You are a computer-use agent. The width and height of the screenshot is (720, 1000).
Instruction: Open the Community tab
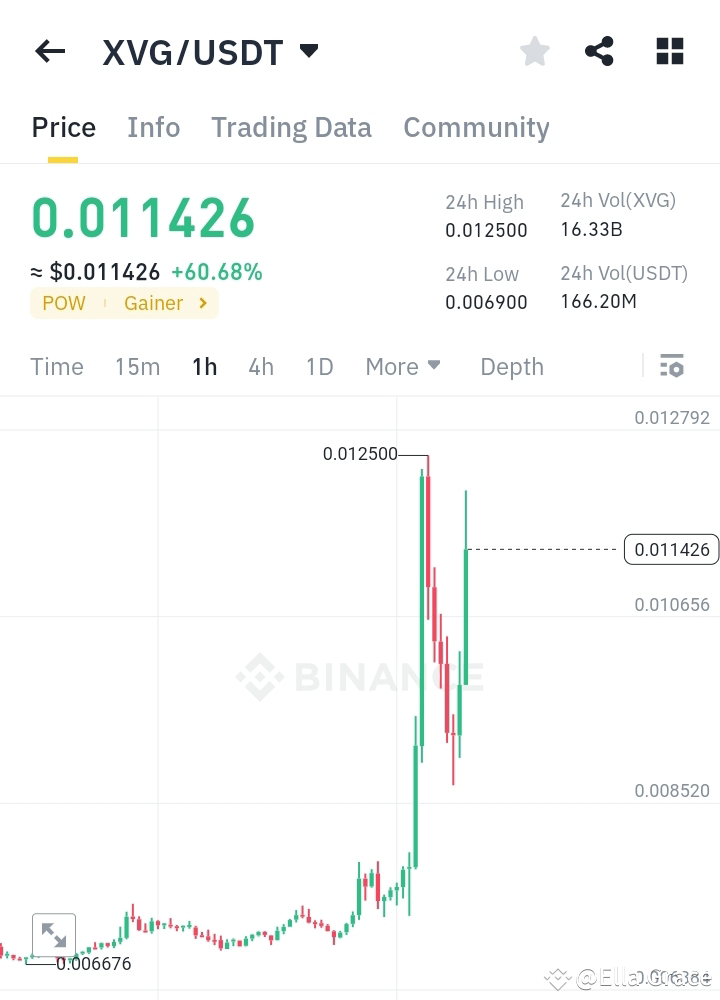476,127
